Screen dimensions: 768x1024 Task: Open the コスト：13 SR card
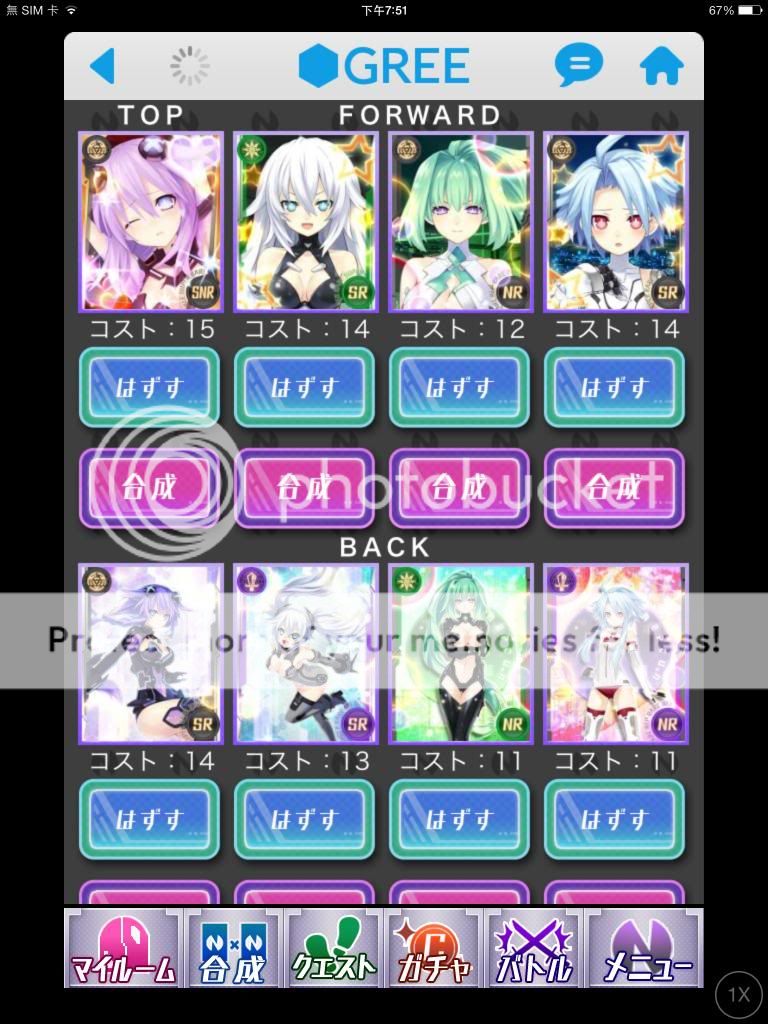[306, 653]
